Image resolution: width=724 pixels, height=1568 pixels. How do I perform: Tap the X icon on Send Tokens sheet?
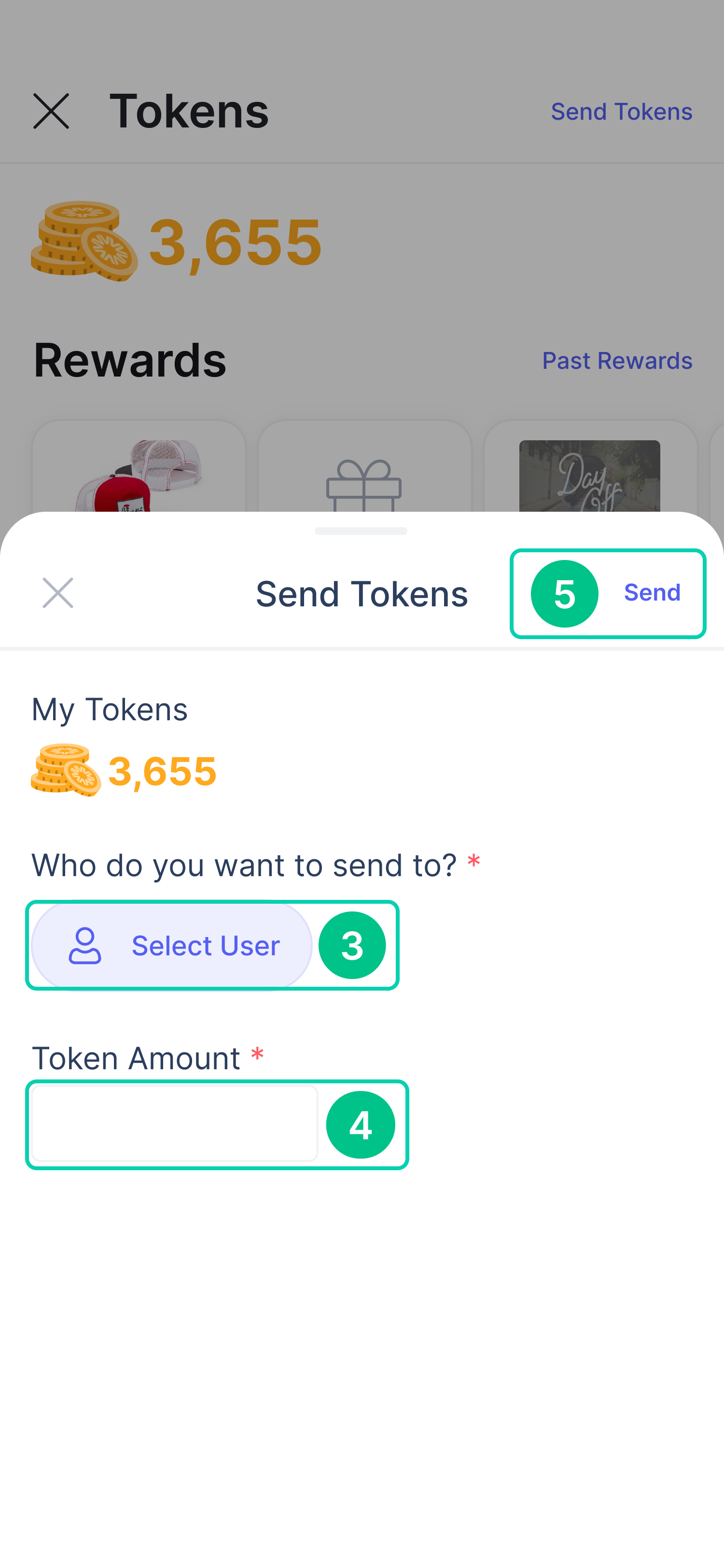58,593
